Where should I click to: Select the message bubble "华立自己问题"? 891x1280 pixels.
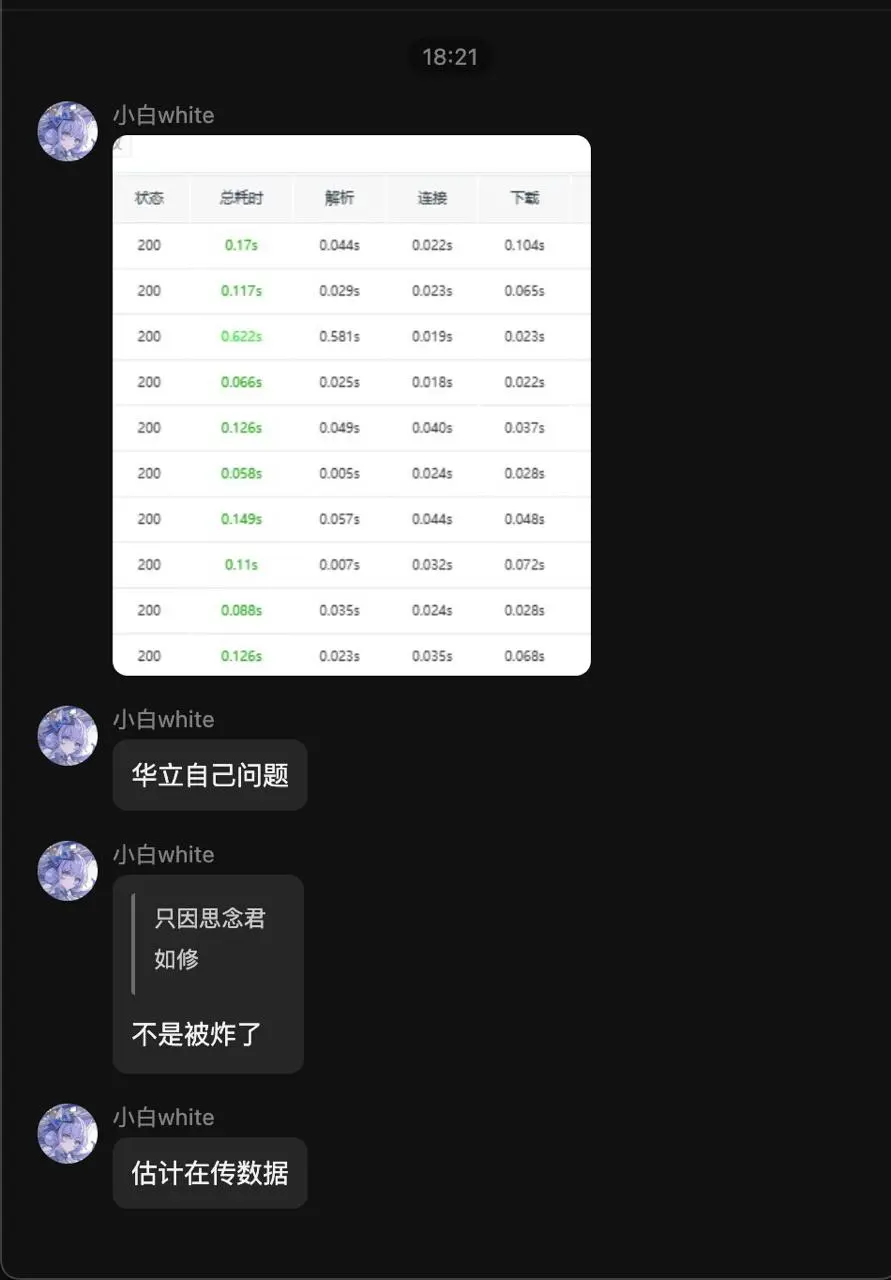coord(209,774)
